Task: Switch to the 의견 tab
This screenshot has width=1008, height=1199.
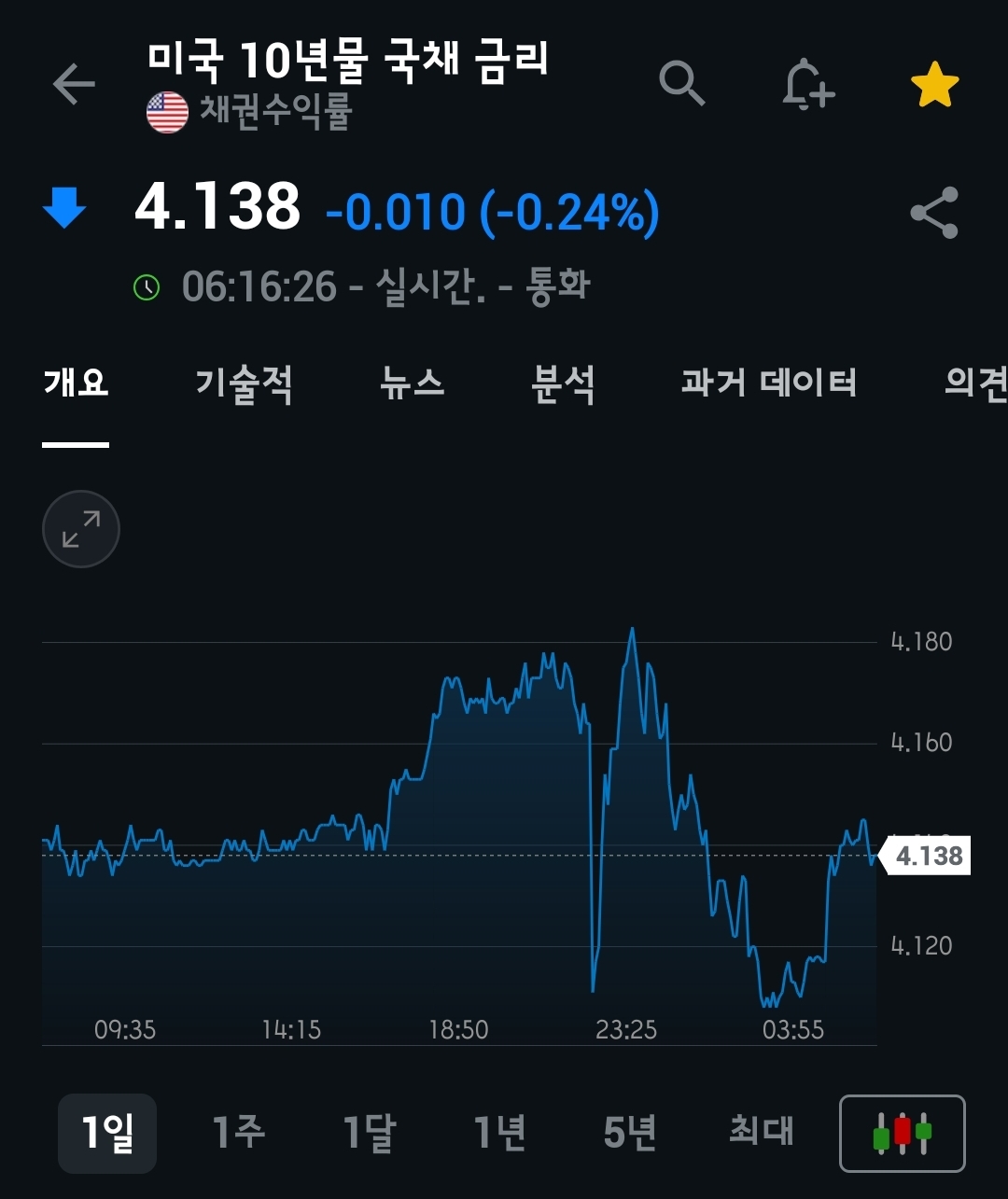Action: [974, 383]
